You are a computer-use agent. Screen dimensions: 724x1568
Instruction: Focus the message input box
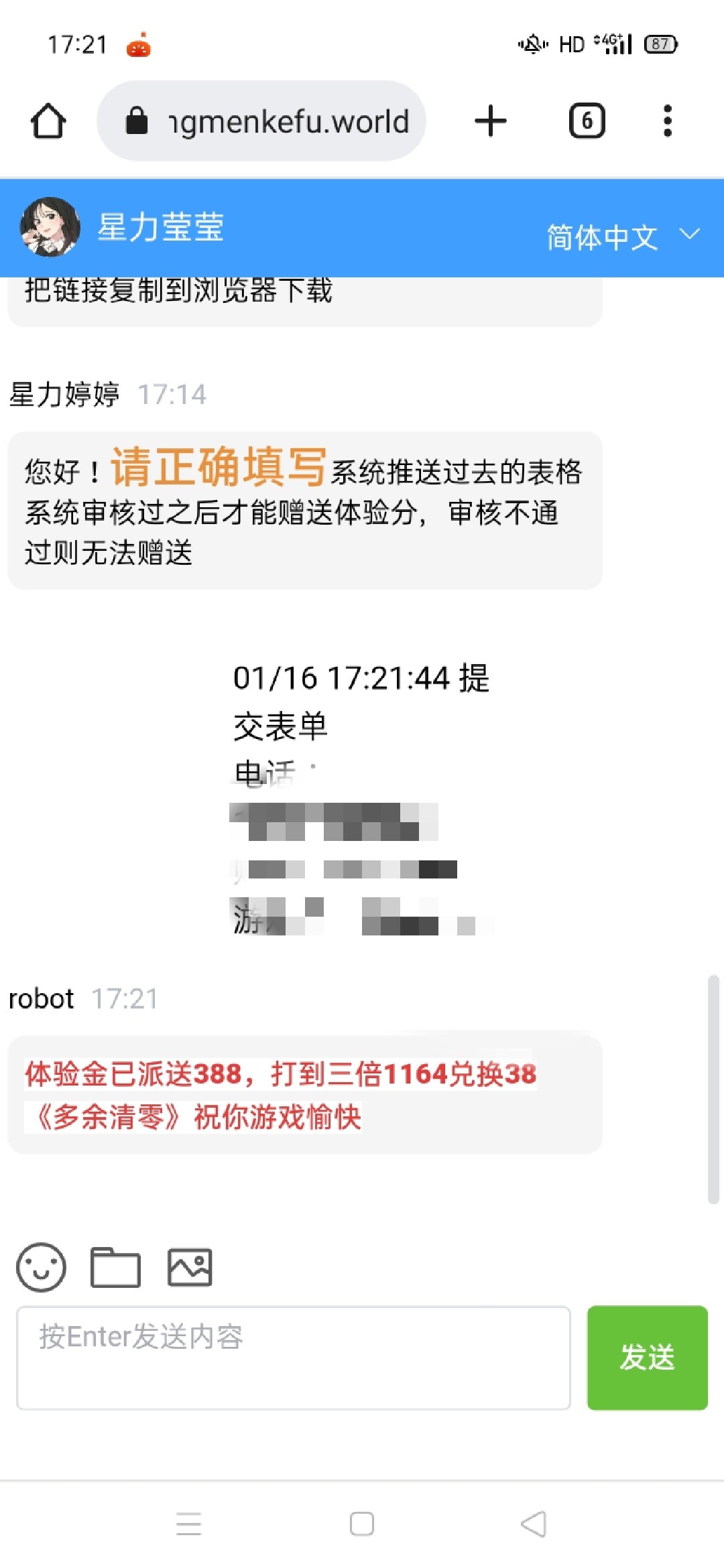point(293,1358)
